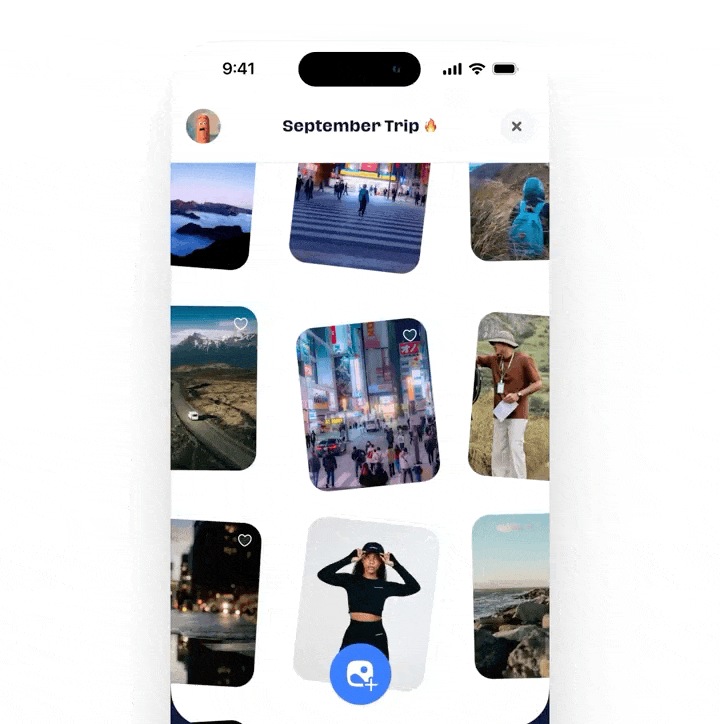
Task: Open the man with bucket hat photo
Action: click(510, 395)
